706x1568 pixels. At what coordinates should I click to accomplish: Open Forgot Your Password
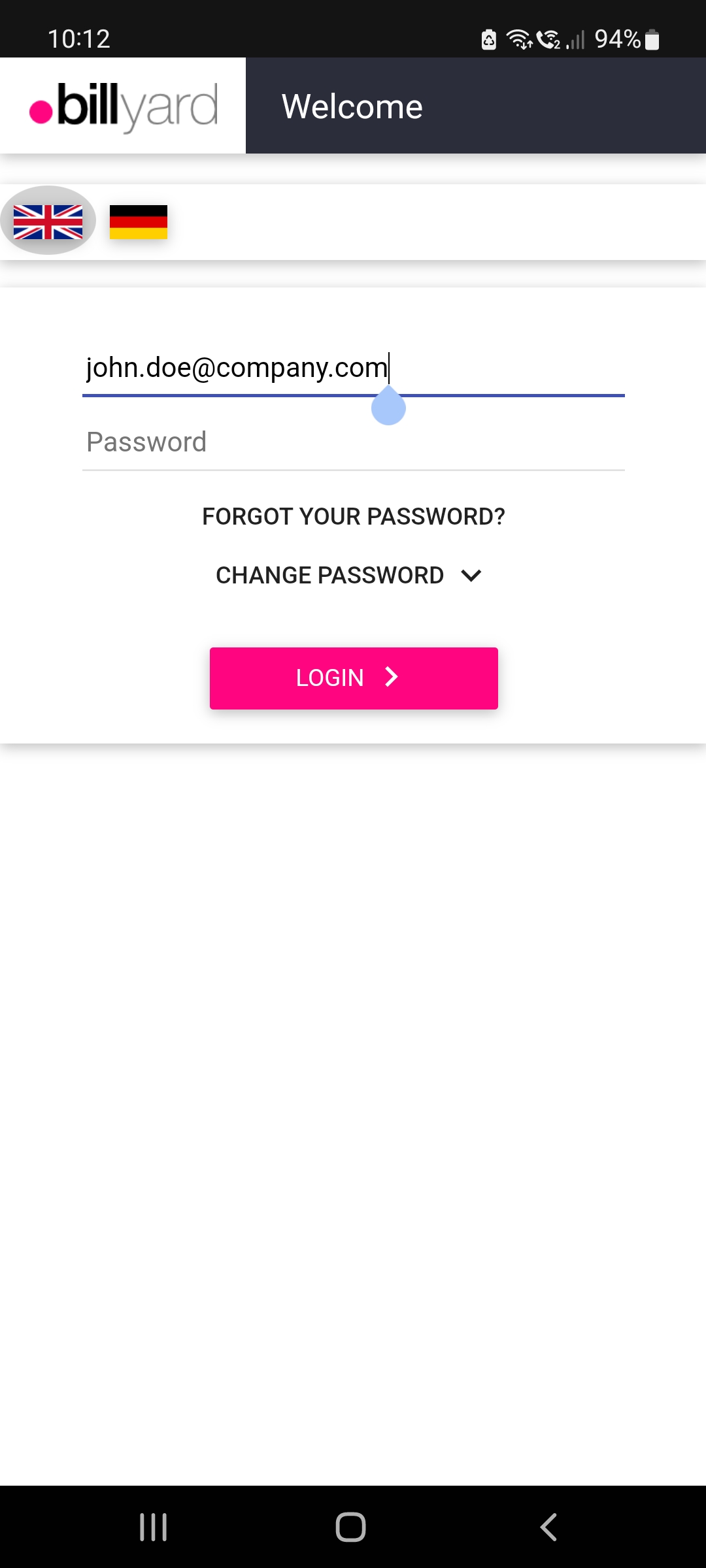tap(354, 516)
